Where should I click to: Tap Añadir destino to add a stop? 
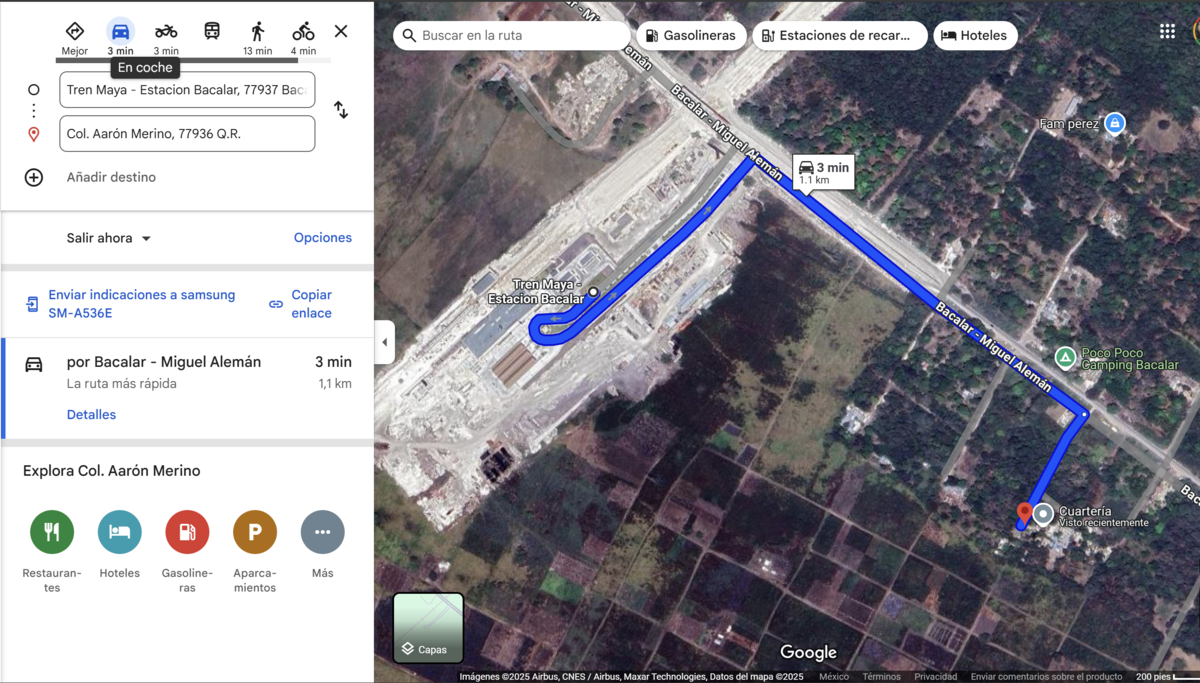click(x=111, y=177)
